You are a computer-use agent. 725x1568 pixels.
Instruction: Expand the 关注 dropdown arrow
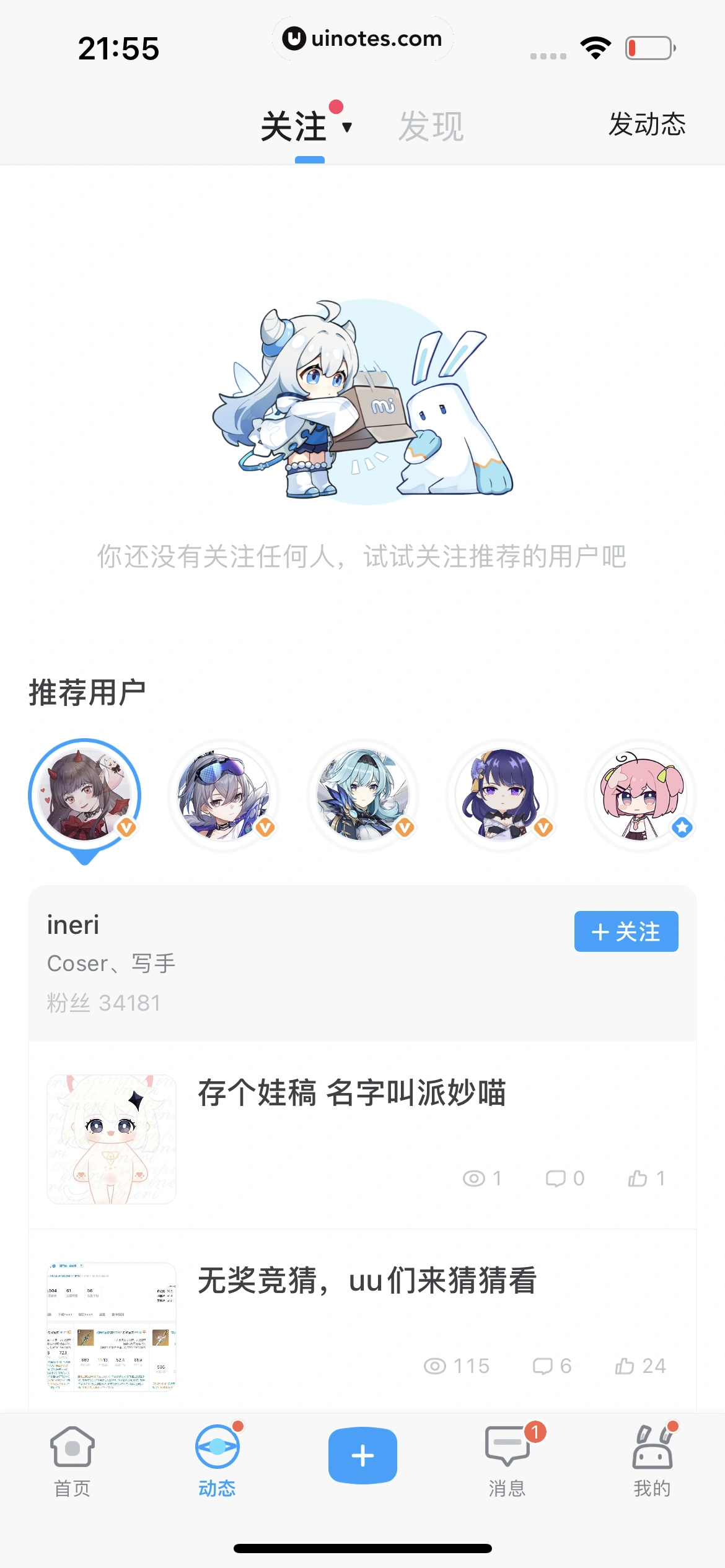click(x=347, y=127)
